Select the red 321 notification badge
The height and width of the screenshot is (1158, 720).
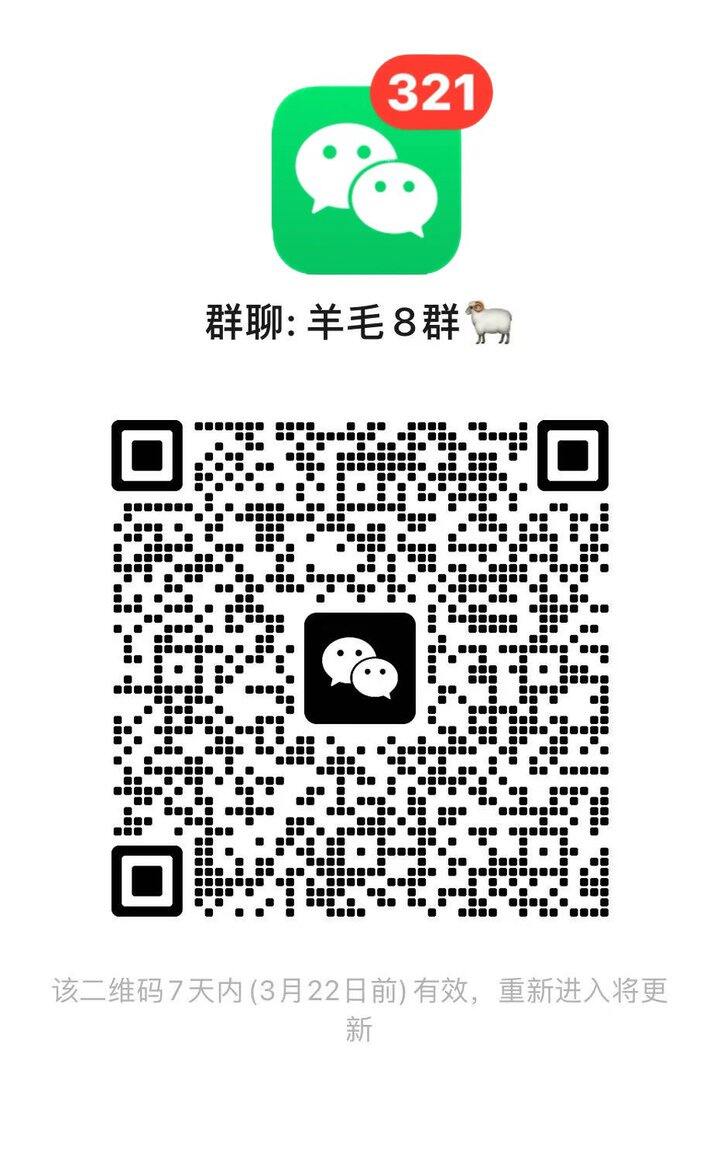pyautogui.click(x=432, y=90)
